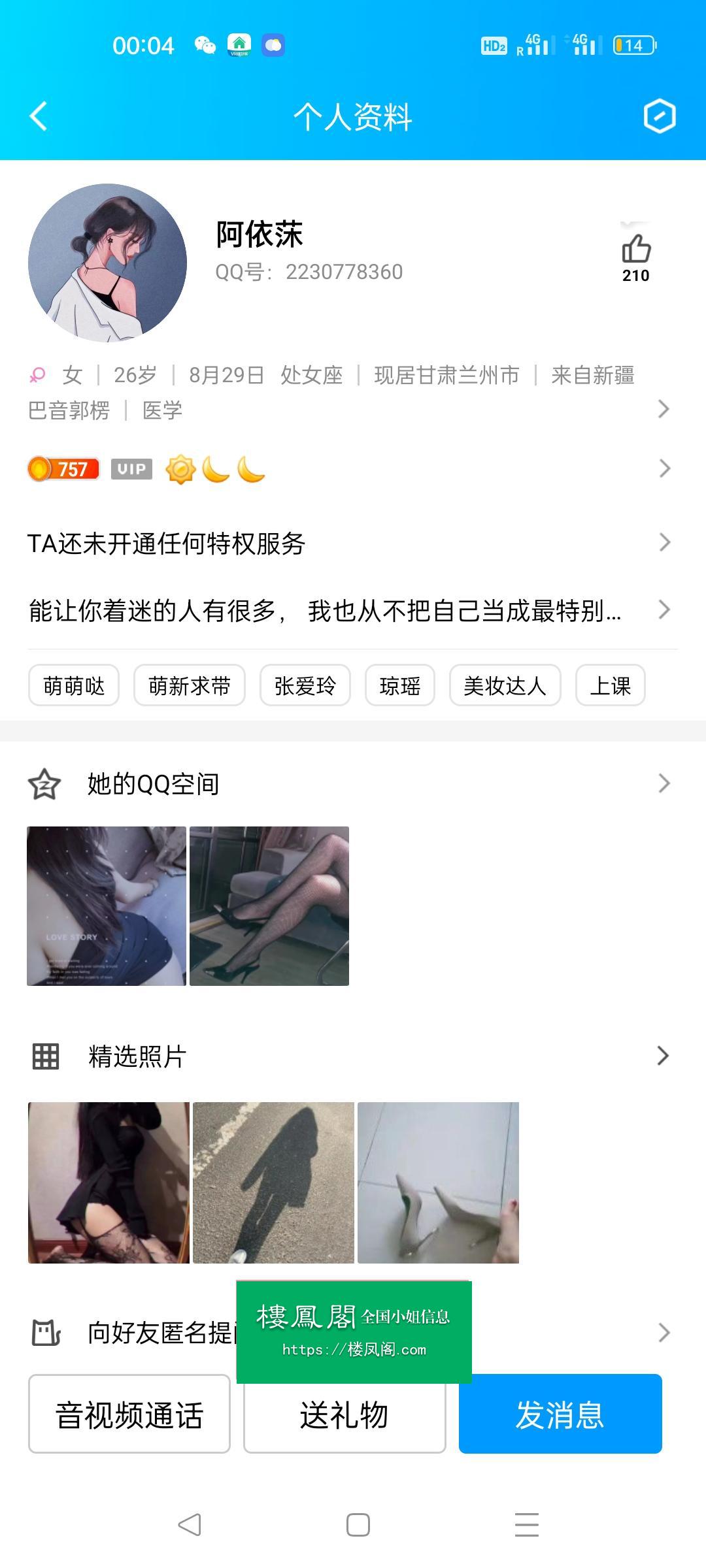Start 音视频通话
The height and width of the screenshot is (1568, 706).
[x=129, y=1414]
